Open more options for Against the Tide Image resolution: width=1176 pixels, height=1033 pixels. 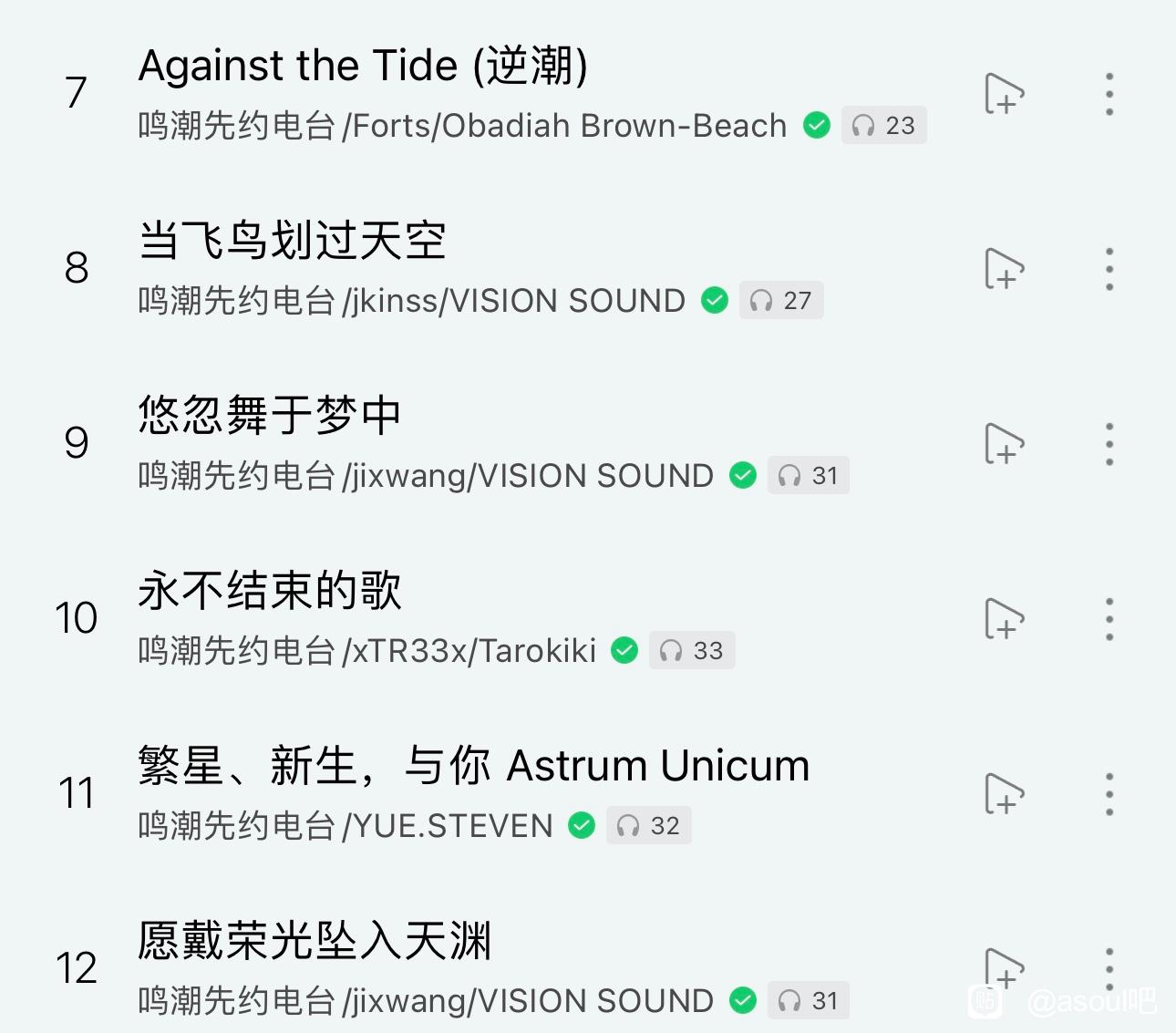(x=1109, y=94)
